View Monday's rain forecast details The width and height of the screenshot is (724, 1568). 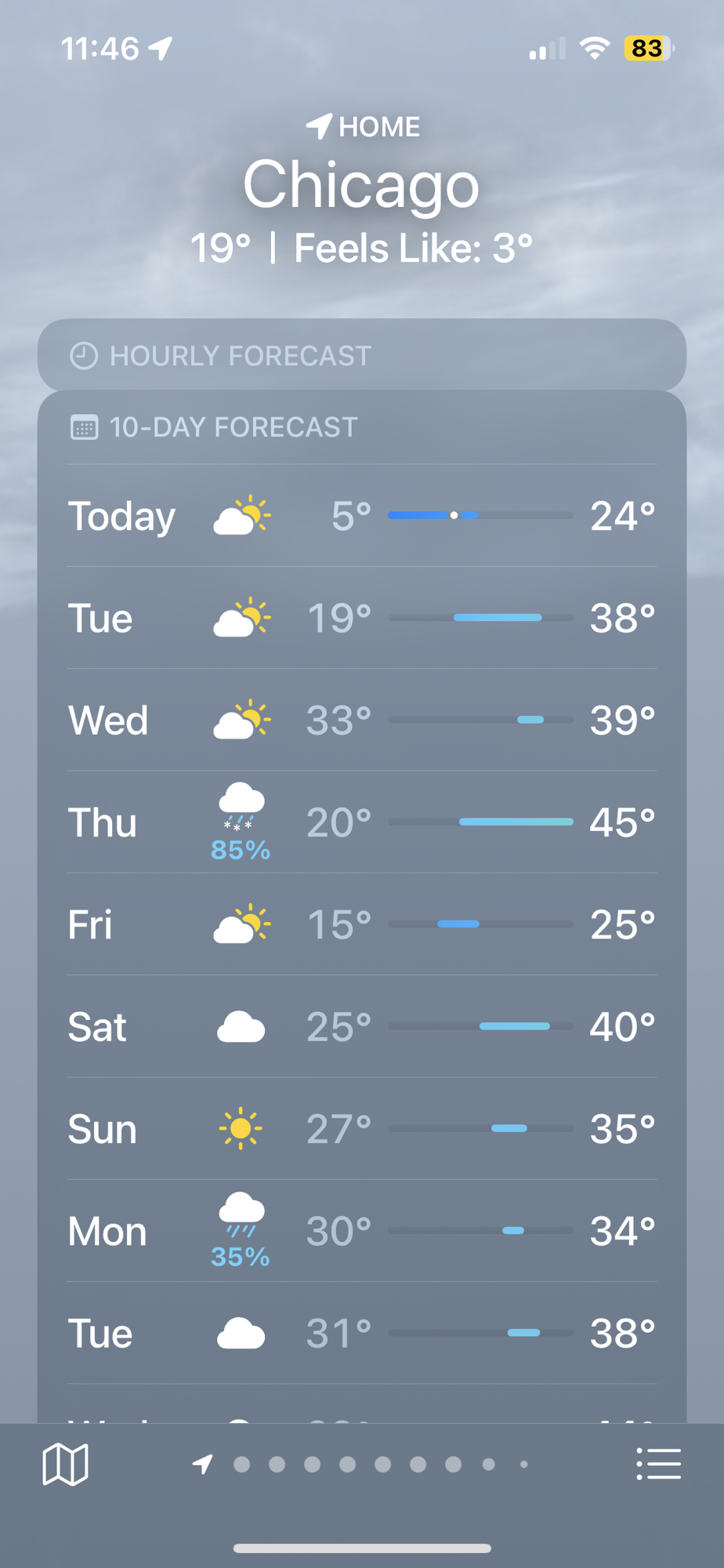[x=361, y=1232]
